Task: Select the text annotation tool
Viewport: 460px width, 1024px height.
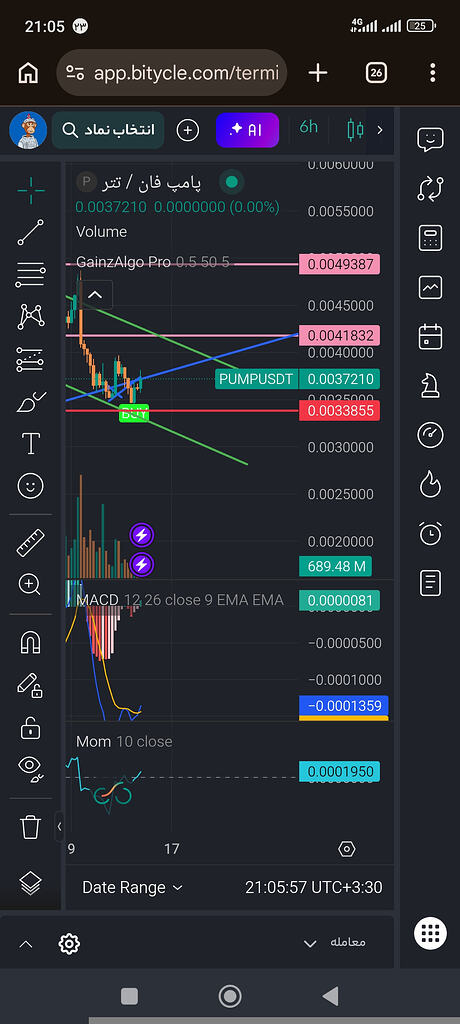Action: (31, 443)
